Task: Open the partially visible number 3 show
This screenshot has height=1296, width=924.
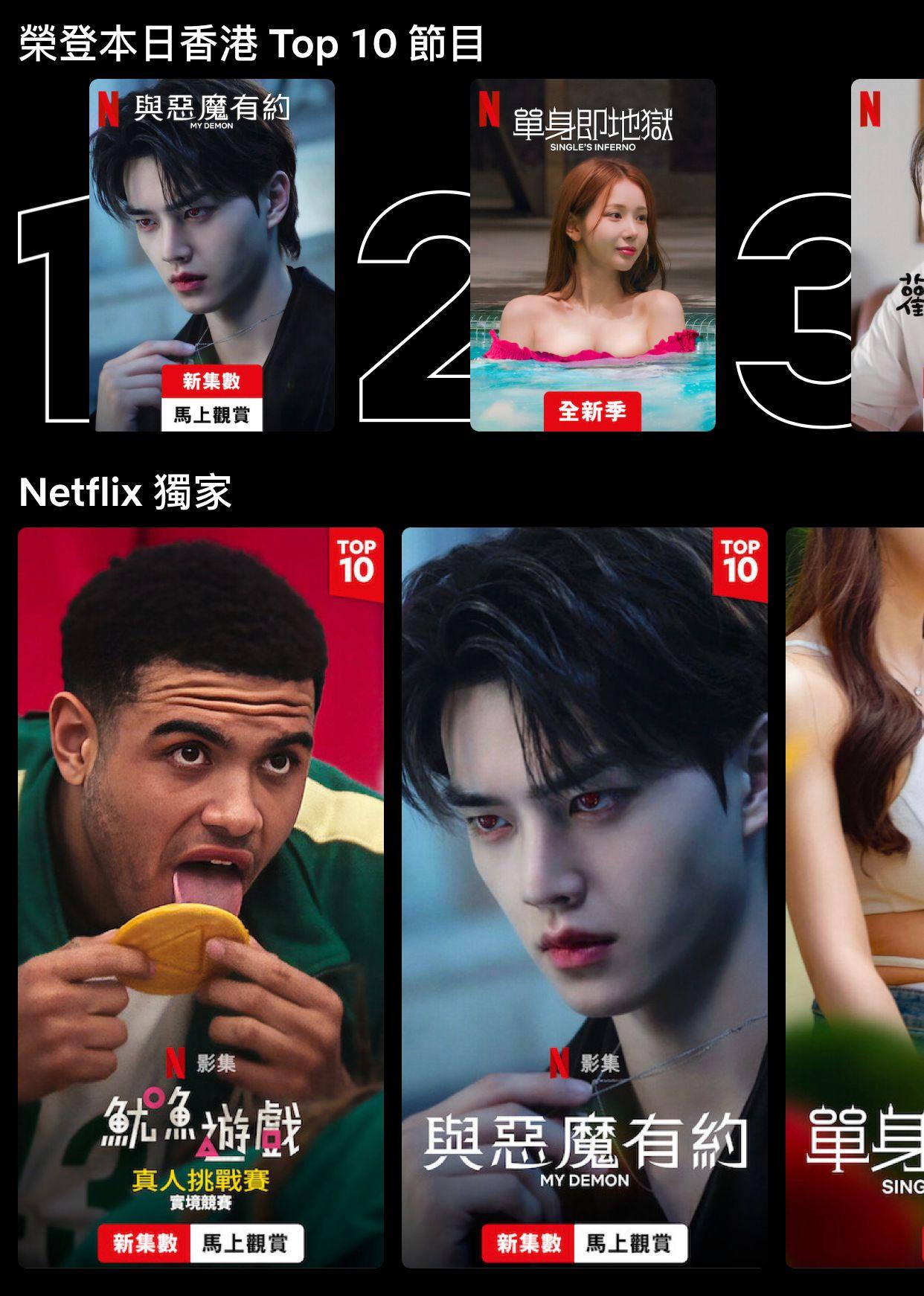Action: click(888, 254)
